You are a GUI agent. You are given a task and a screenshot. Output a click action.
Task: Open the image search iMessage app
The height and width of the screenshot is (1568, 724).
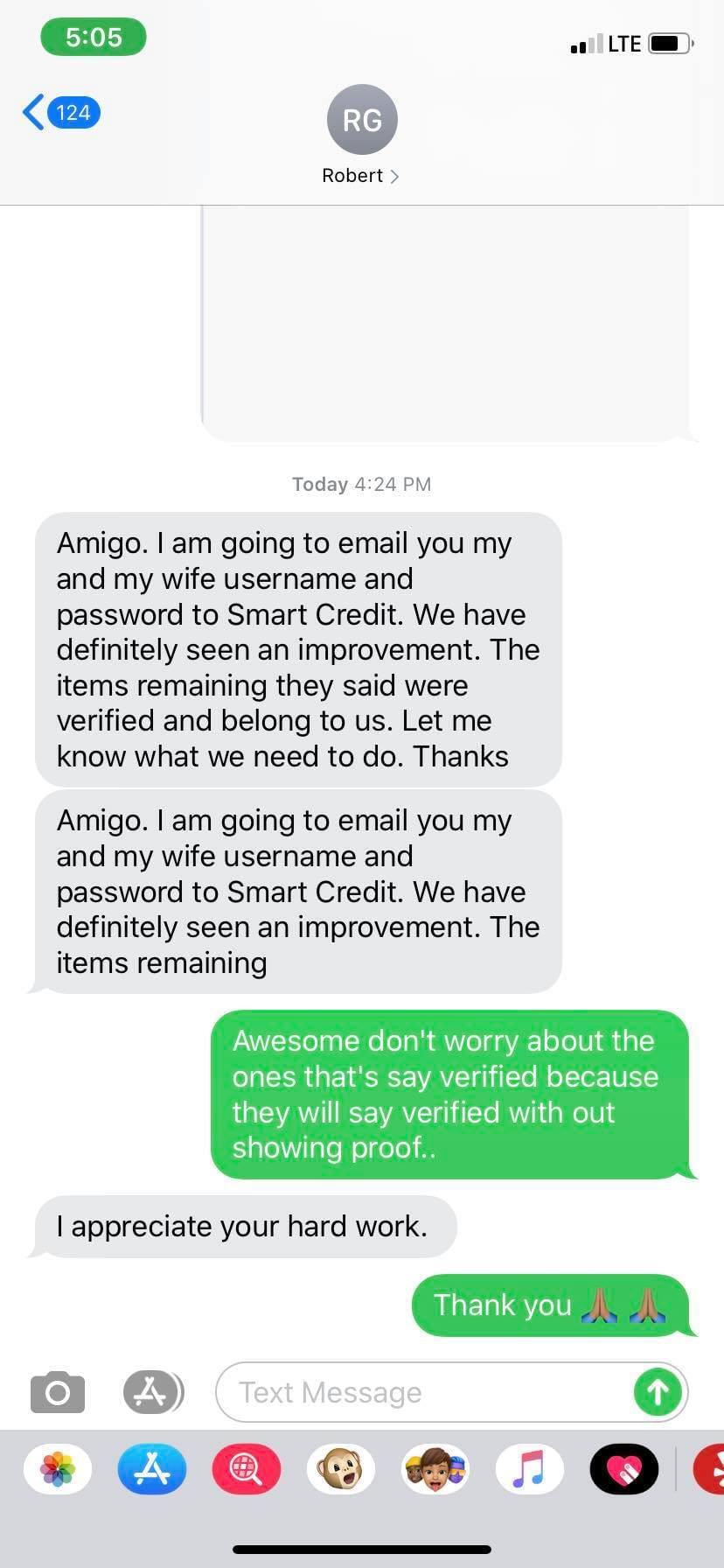pos(247,1469)
